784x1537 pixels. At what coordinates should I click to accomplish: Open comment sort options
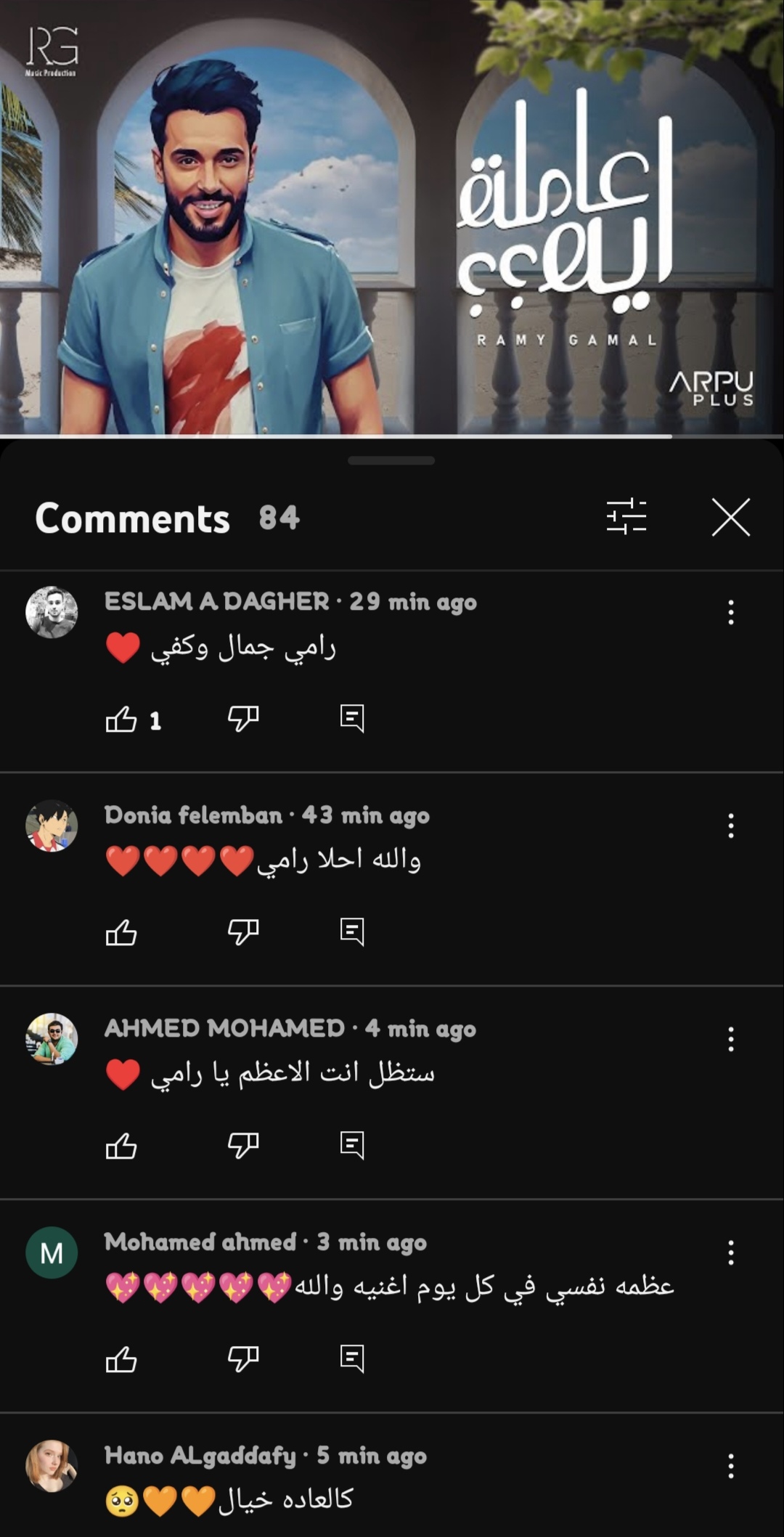click(x=626, y=517)
